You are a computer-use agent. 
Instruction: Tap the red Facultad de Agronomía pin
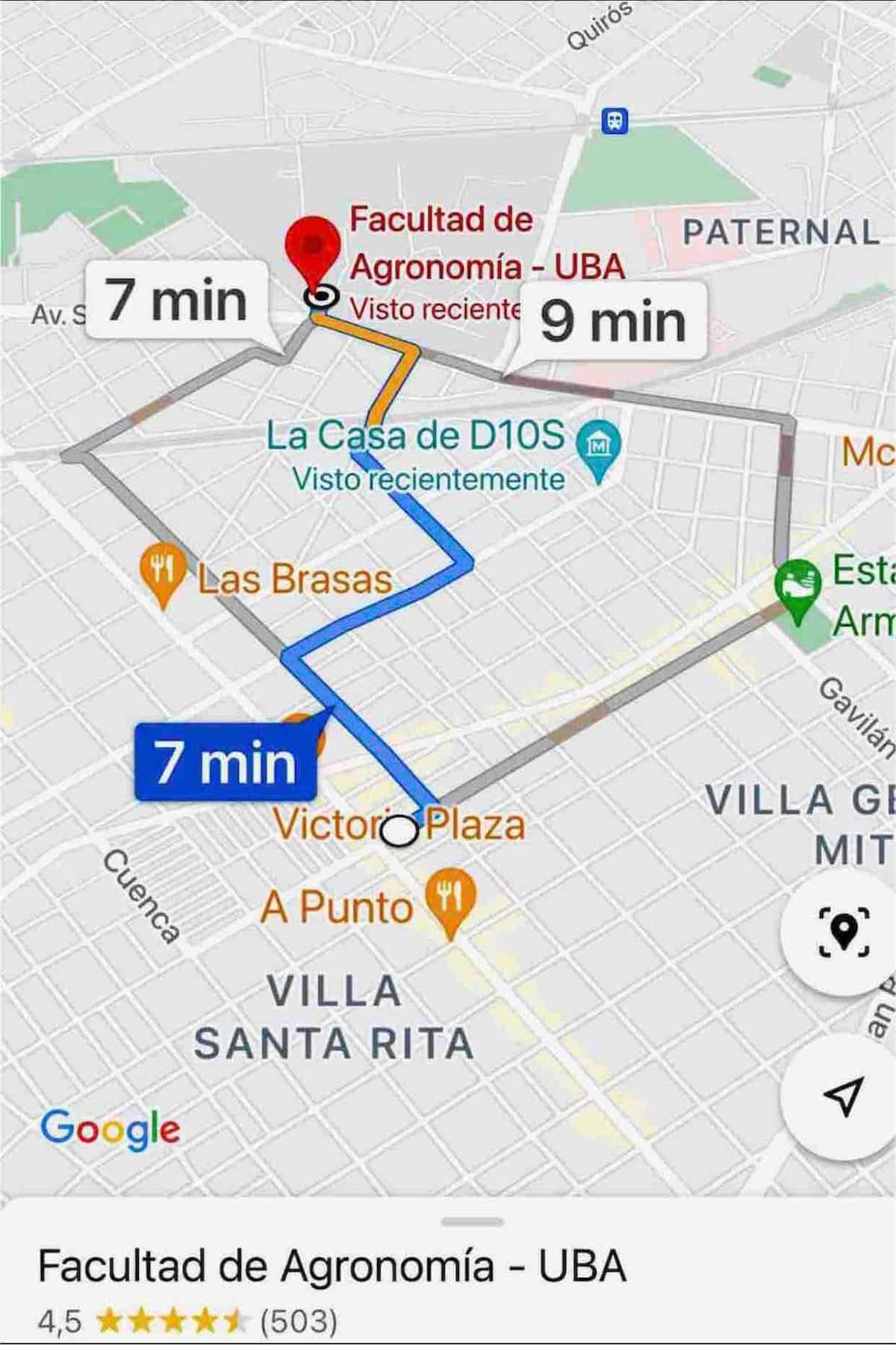pos(314,248)
